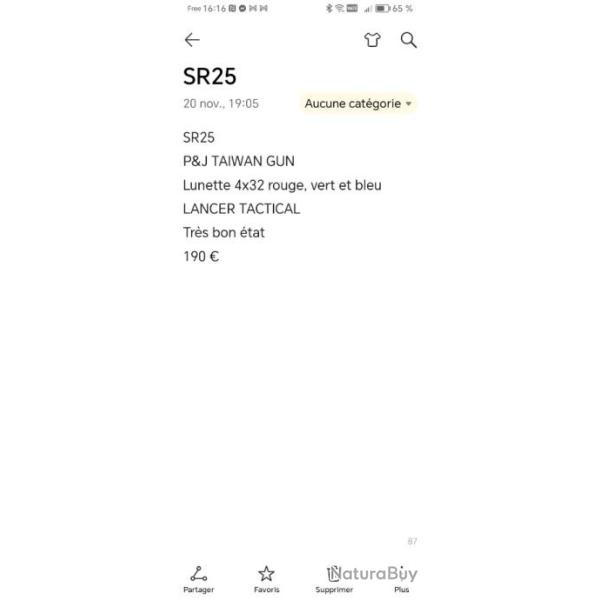Expand the Aucune catégorie dropdown
Screen dimensions: 600x600
coord(358,103)
